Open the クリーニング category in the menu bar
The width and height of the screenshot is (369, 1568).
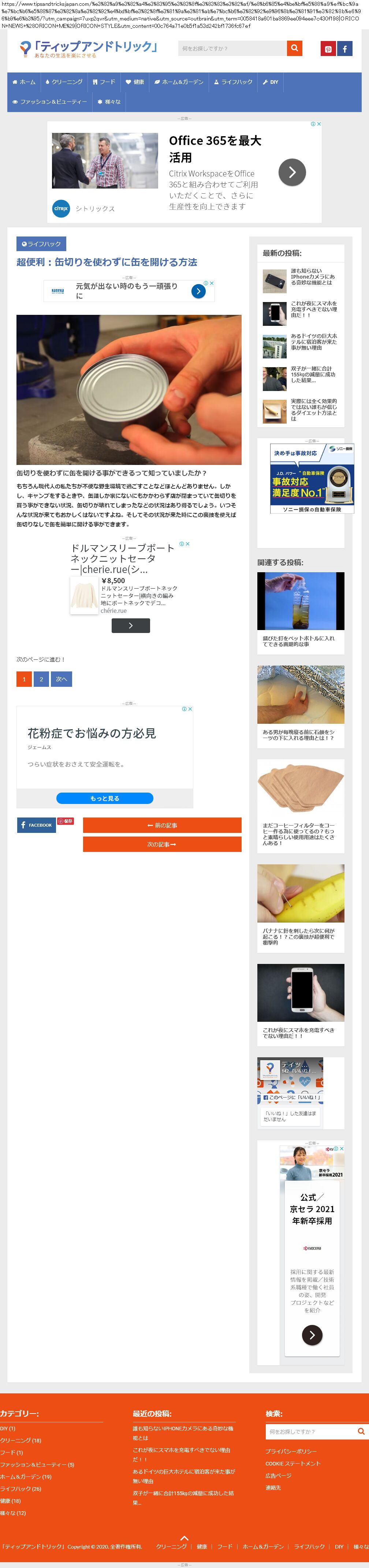pyautogui.click(x=64, y=82)
